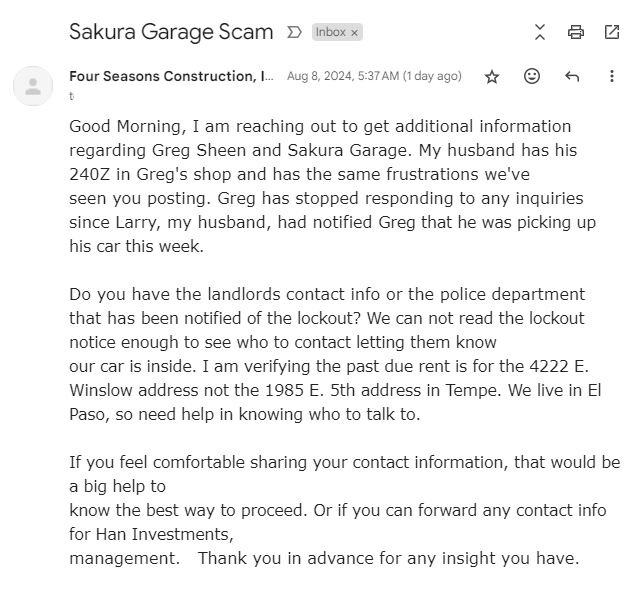The height and width of the screenshot is (589, 629).
Task: Open sender's profile avatar
Action: 33,86
